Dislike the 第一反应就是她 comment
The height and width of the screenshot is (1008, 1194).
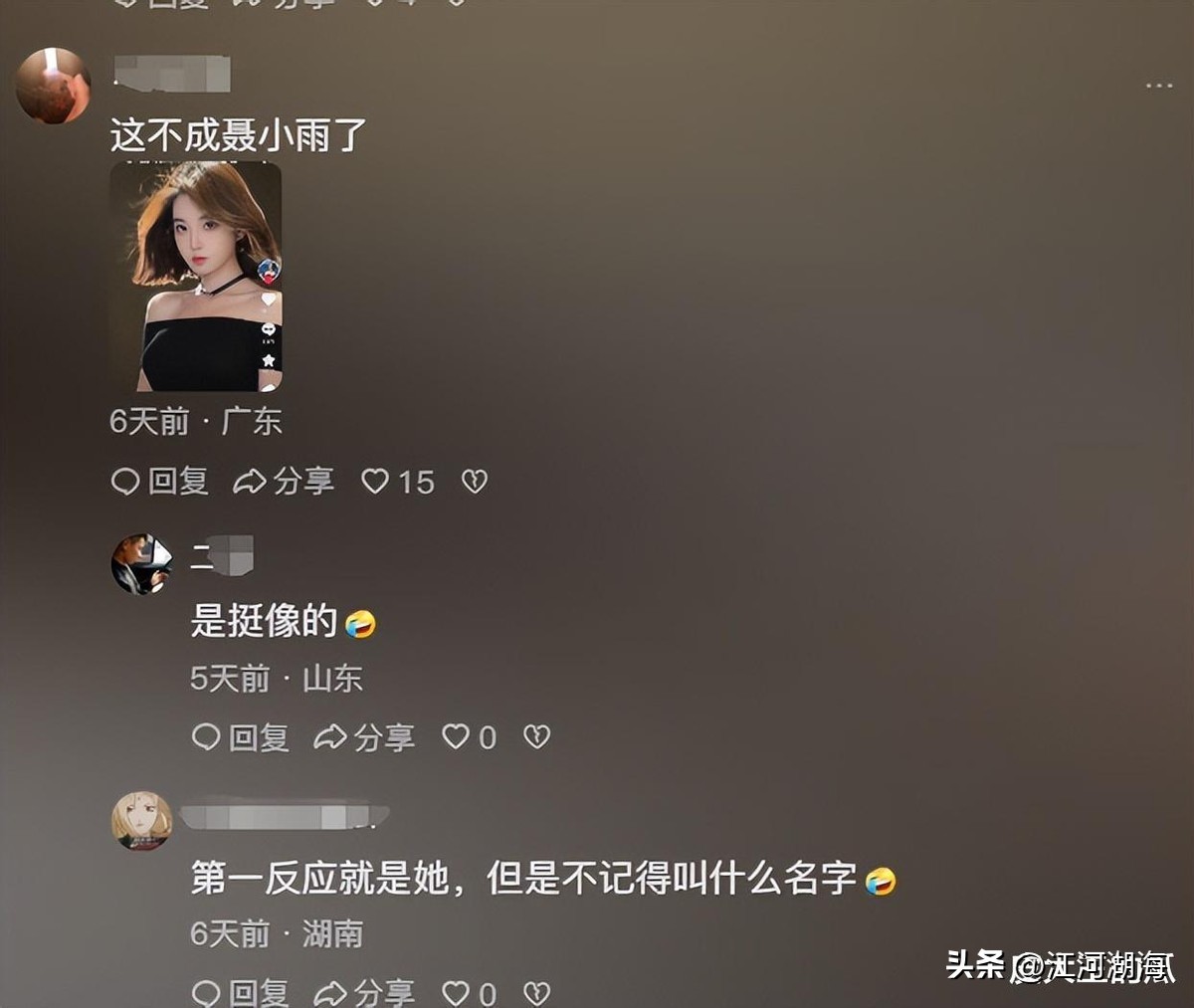pos(537,992)
